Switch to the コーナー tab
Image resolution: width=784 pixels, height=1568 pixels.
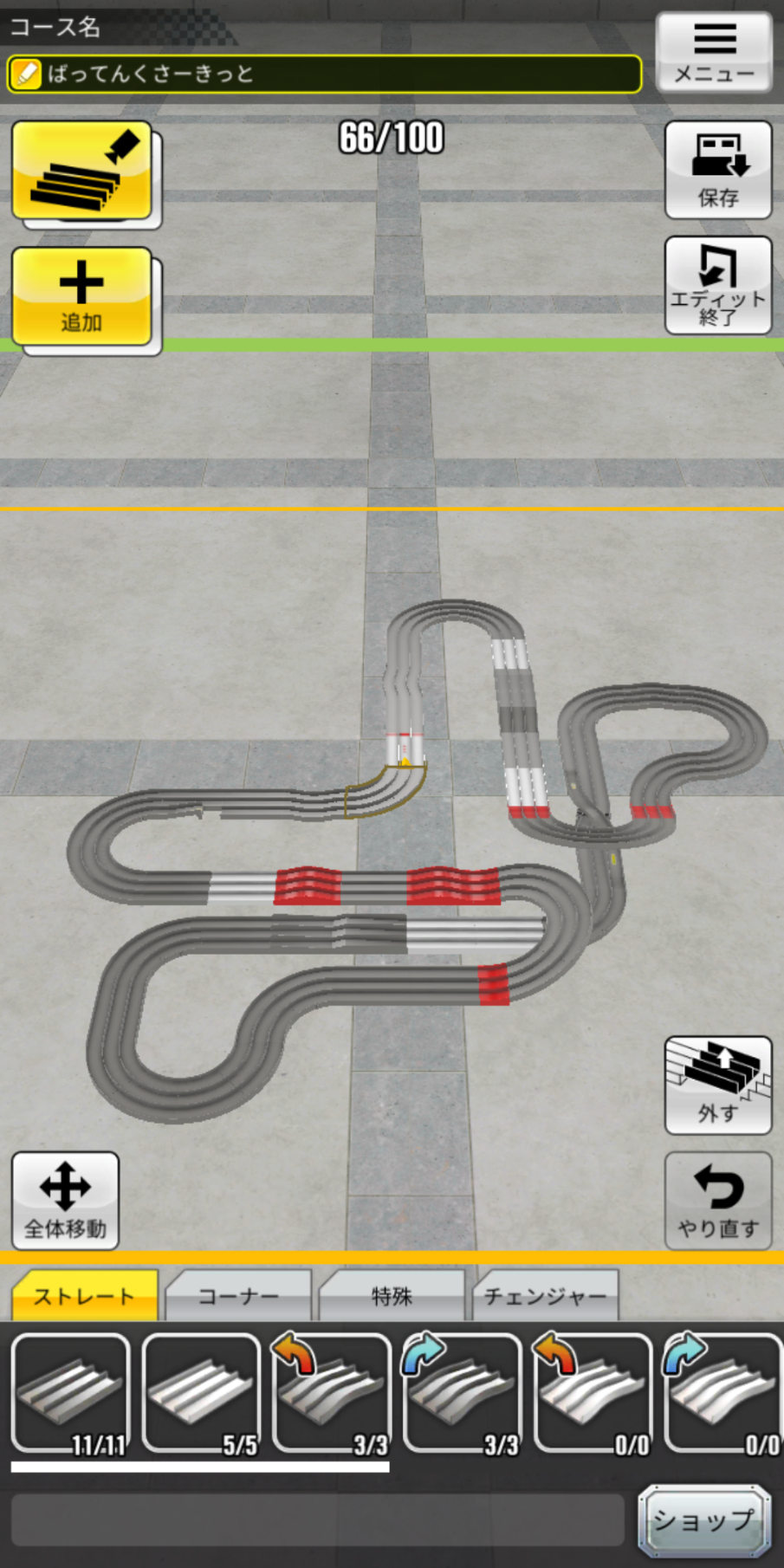[x=238, y=1295]
